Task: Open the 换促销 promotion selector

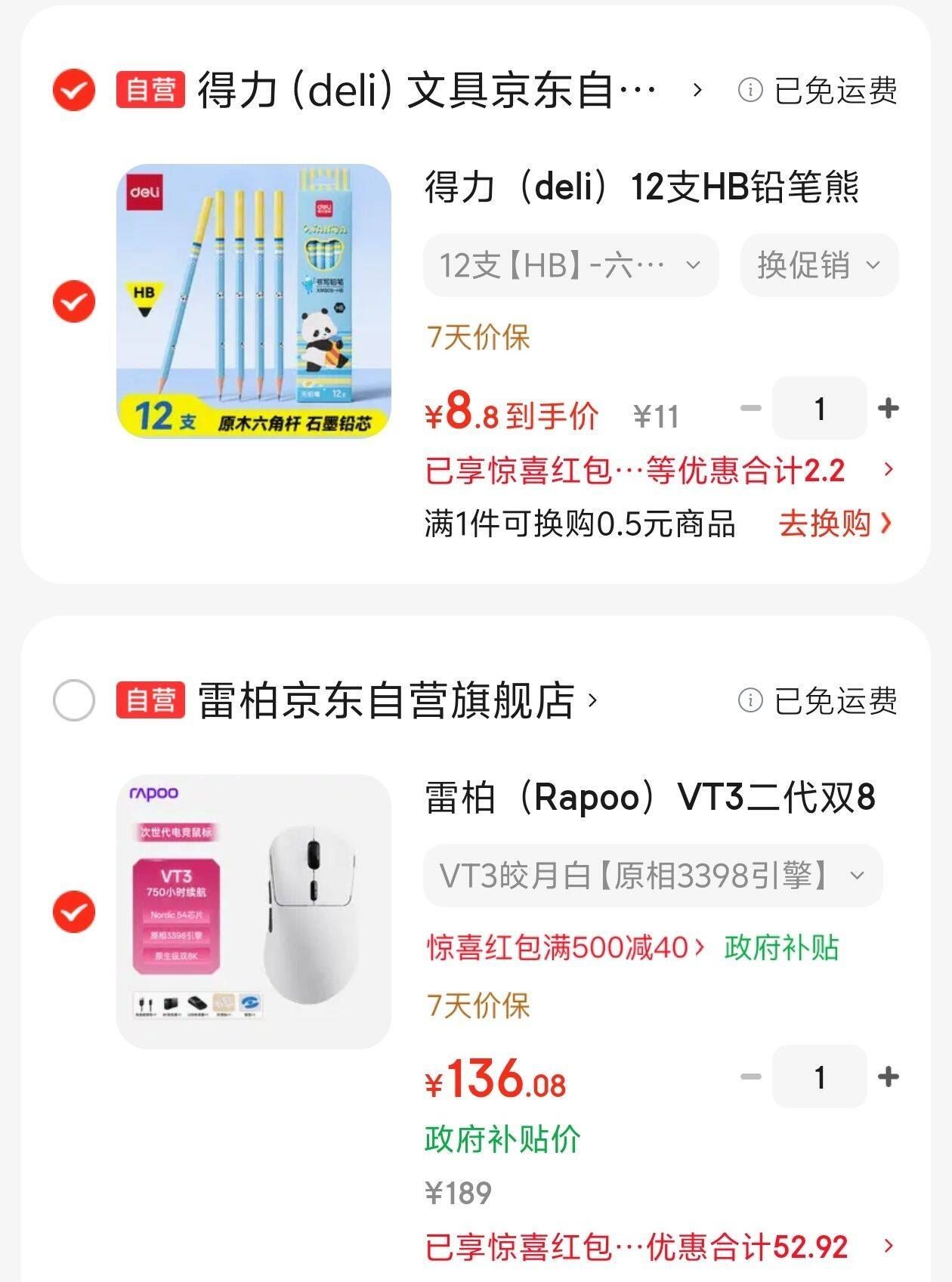Action: 819,265
